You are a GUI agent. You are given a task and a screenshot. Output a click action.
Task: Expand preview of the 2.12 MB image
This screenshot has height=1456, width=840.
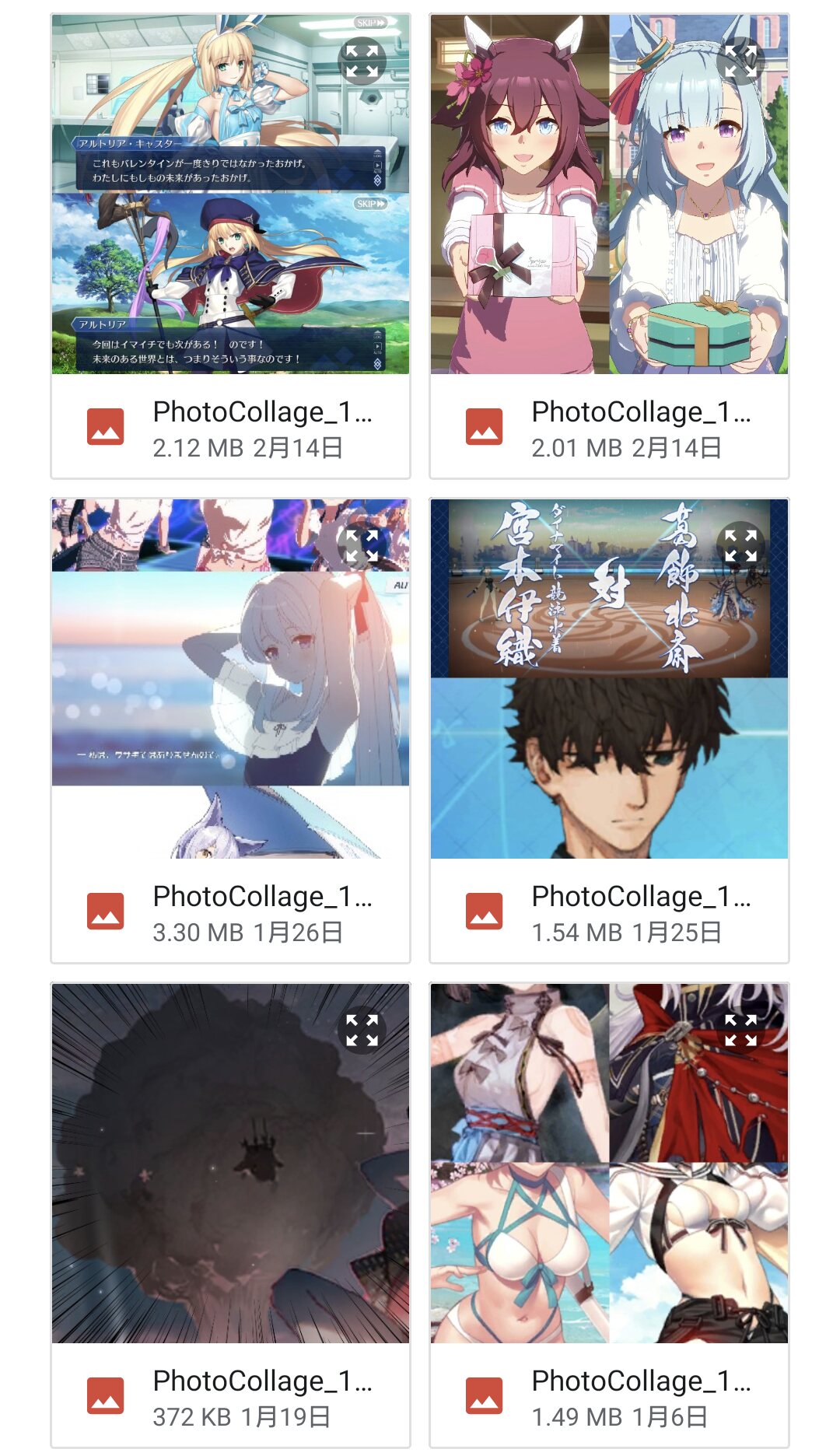point(362,61)
